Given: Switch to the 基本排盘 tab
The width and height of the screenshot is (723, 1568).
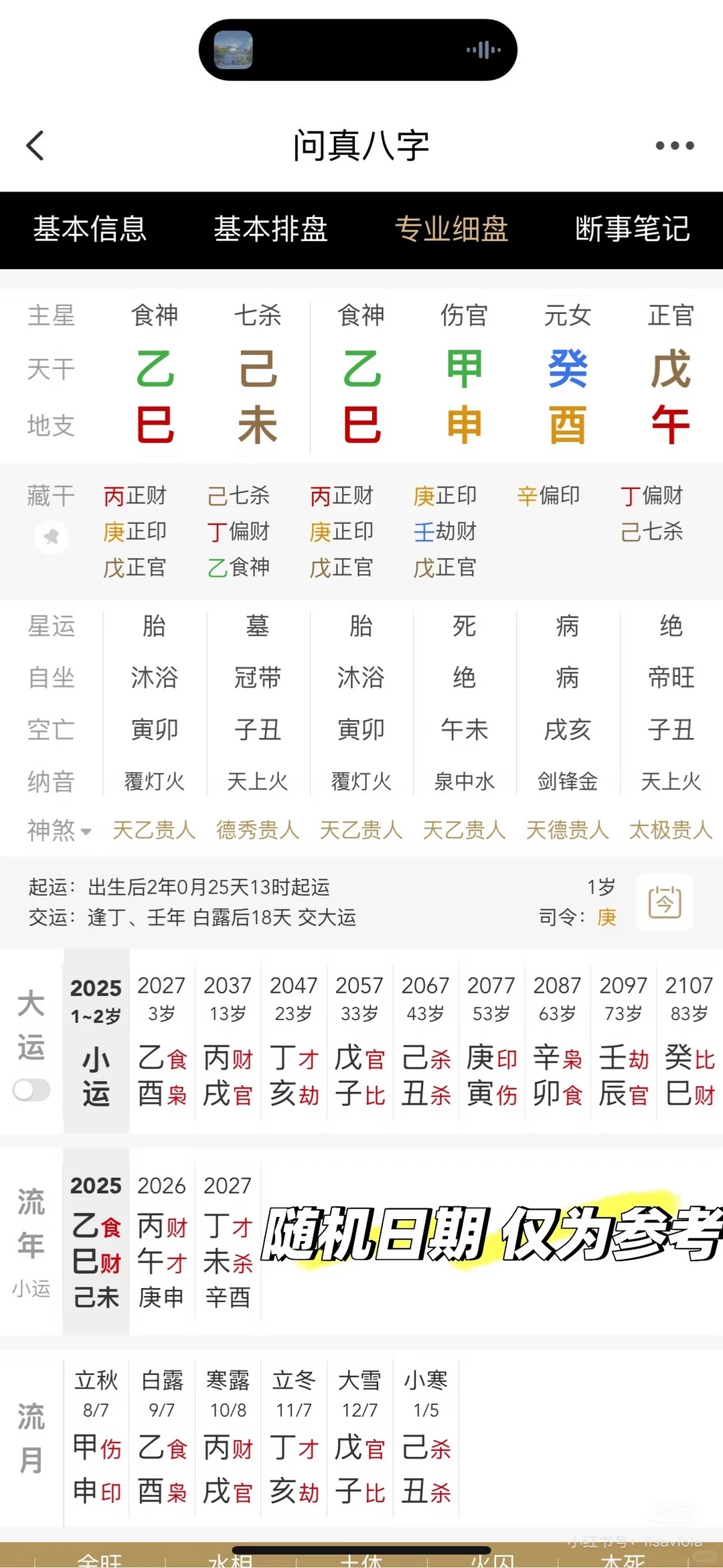Looking at the screenshot, I should tap(271, 229).
